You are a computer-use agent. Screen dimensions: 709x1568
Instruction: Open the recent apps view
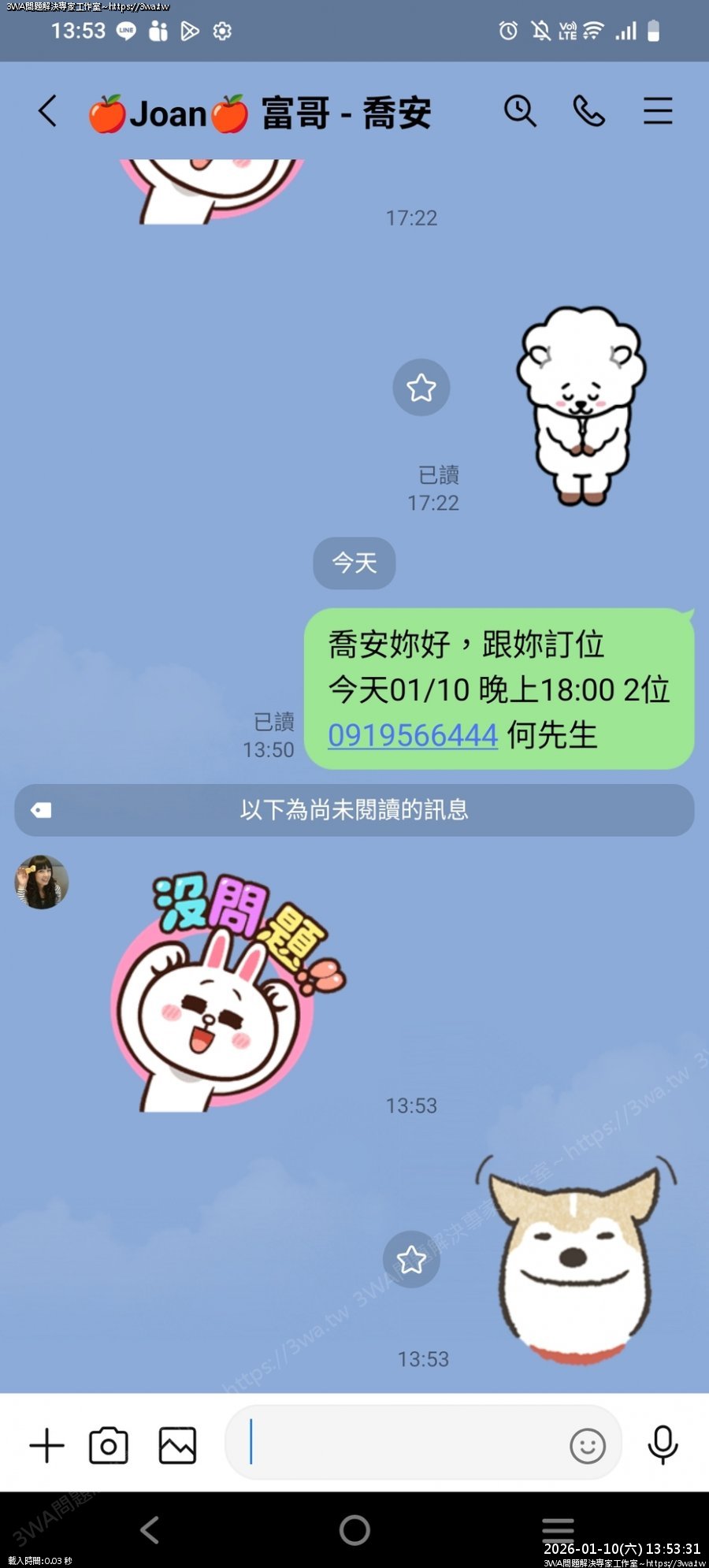click(x=558, y=1529)
